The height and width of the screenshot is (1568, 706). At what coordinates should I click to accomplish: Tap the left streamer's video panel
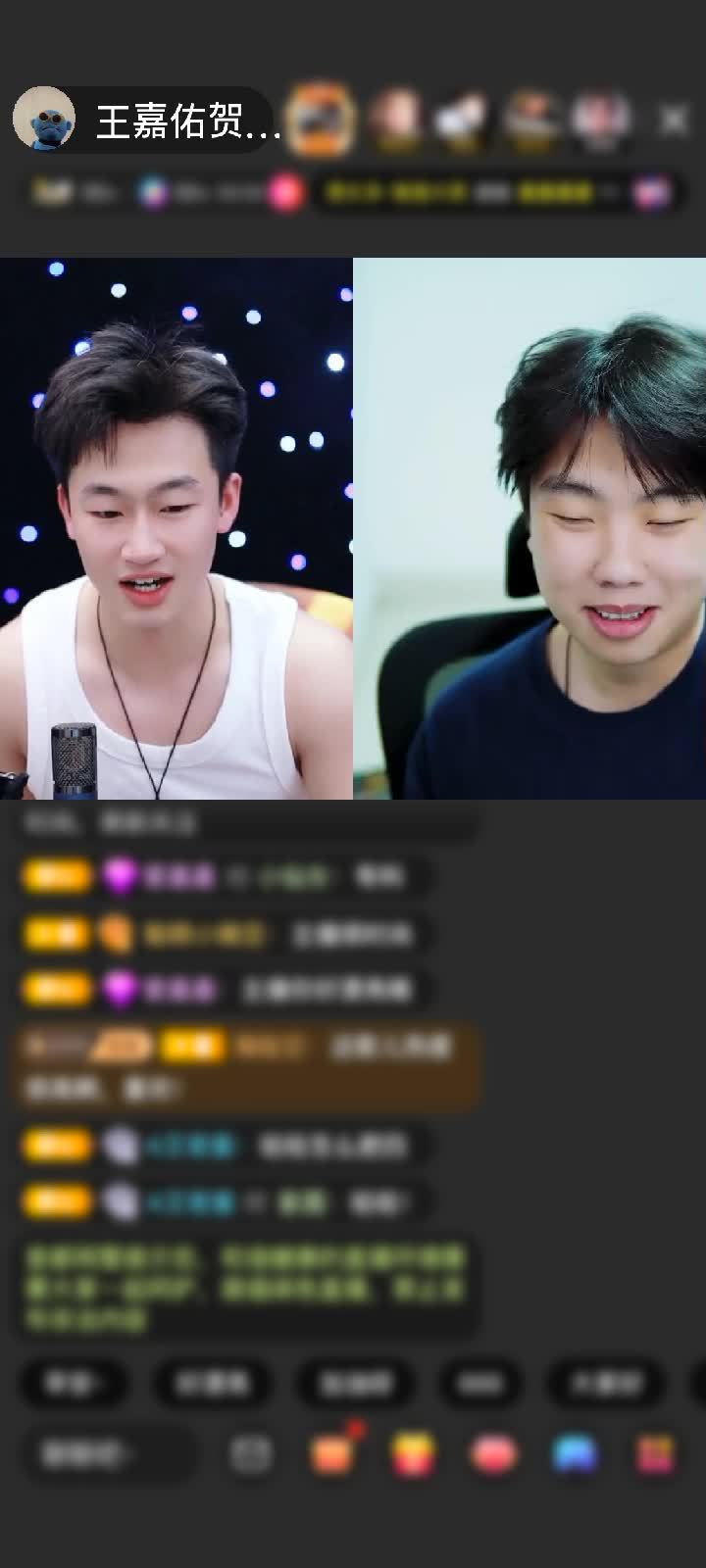(176, 529)
